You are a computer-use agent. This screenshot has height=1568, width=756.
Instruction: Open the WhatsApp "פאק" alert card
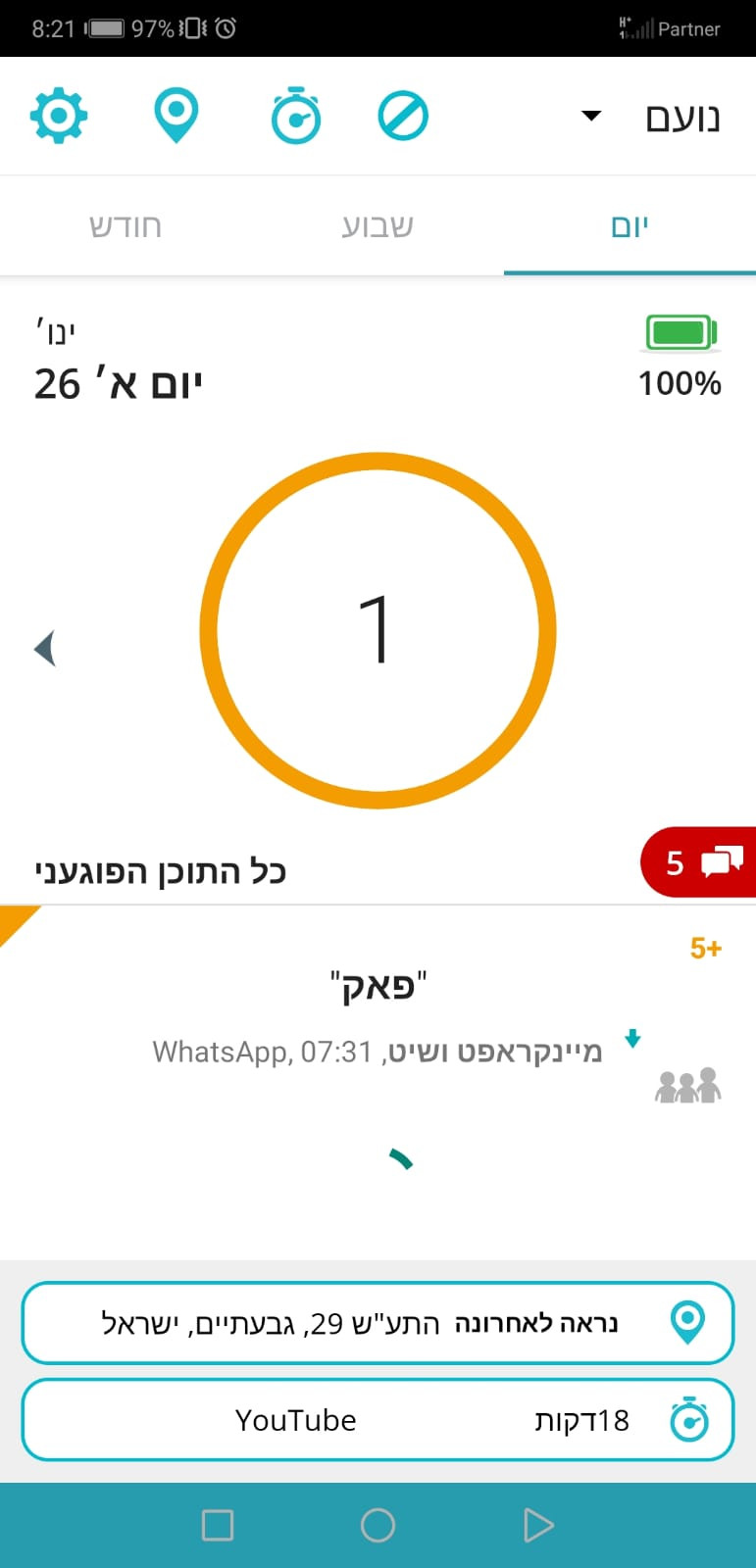tap(378, 1019)
